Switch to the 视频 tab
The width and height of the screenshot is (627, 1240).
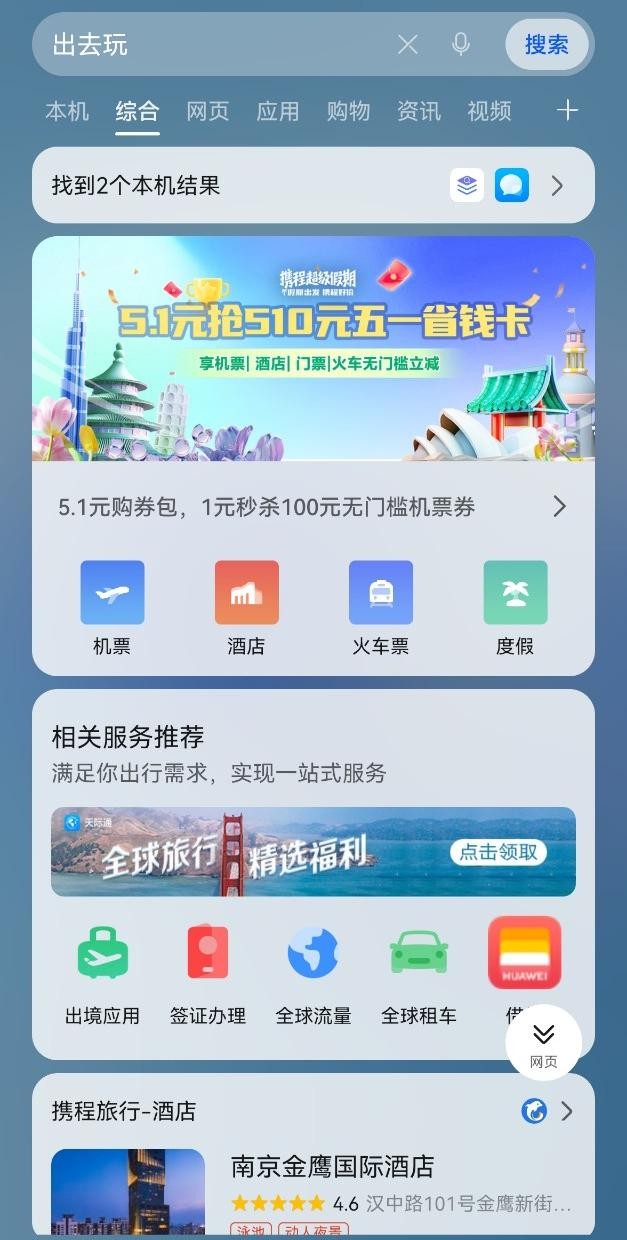click(x=489, y=111)
